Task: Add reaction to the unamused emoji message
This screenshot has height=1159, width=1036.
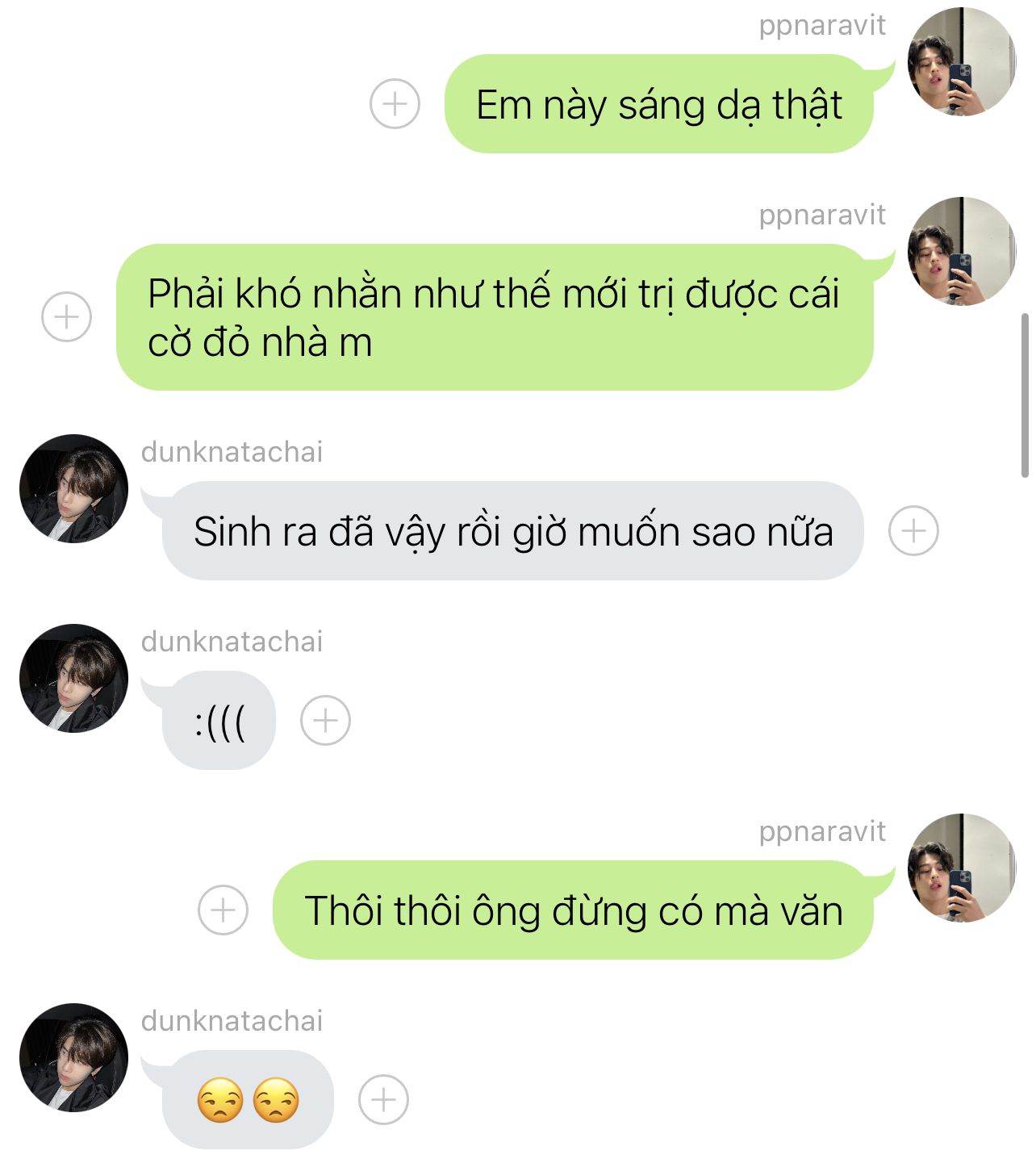Action: 383,1100
